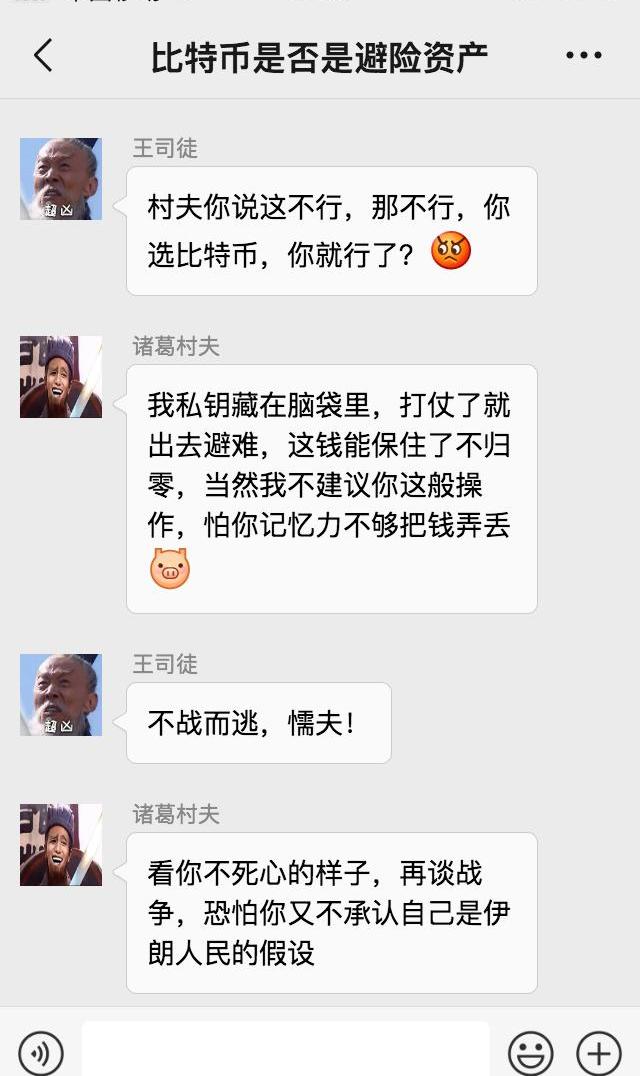The image size is (640, 1076).
Task: Open the plus attachments menu
Action: (598, 1052)
